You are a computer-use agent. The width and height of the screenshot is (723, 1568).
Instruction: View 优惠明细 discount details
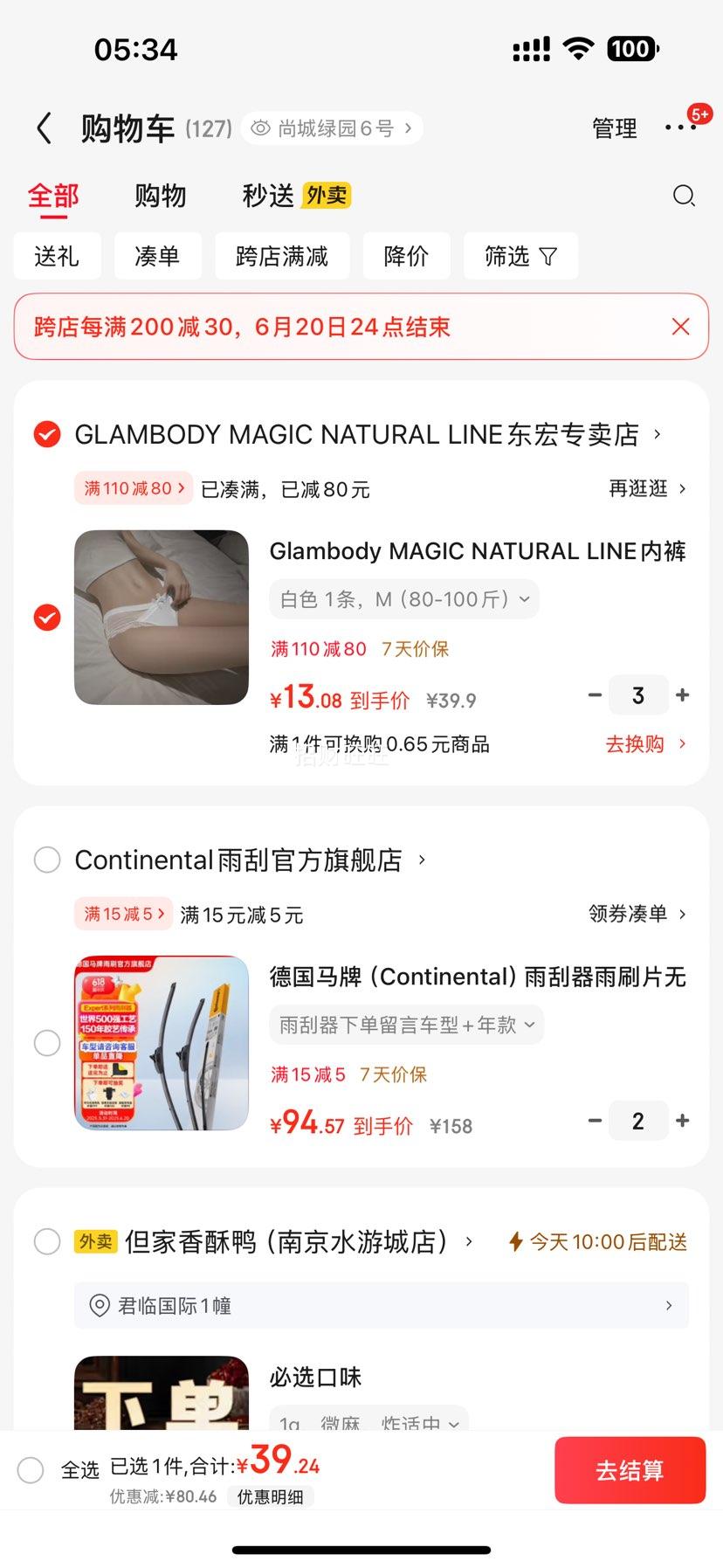270,1496
